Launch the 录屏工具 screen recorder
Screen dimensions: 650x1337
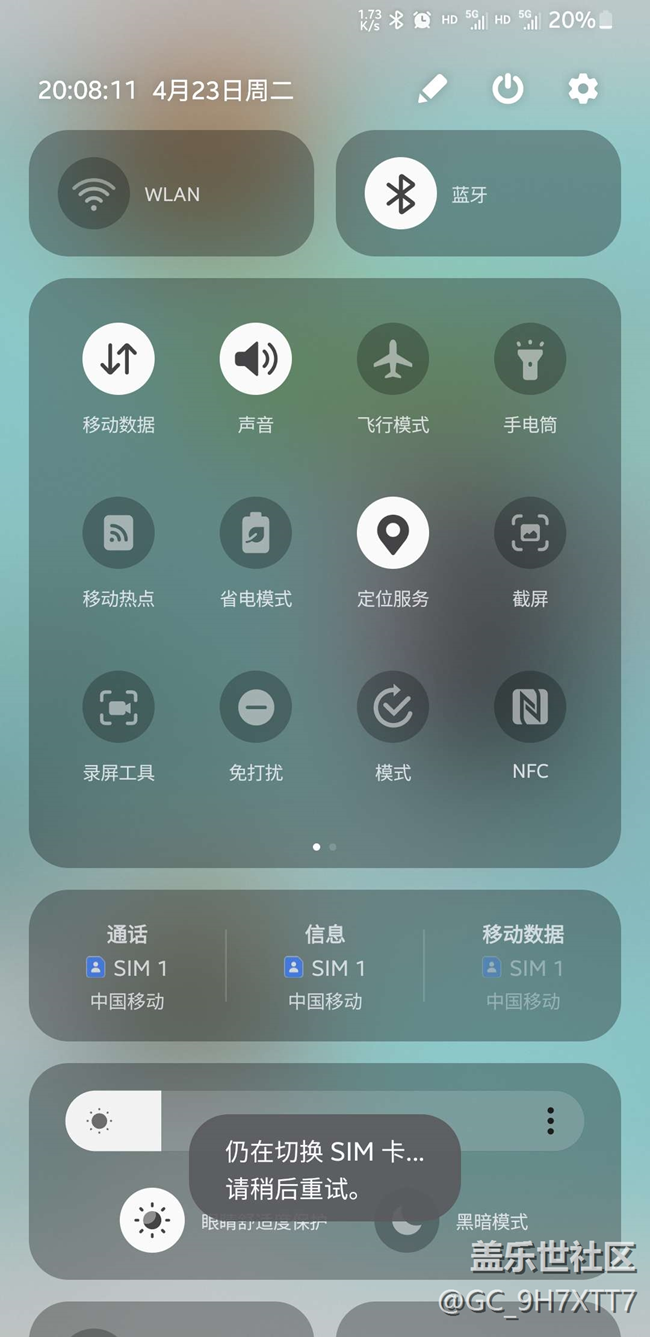pos(118,707)
